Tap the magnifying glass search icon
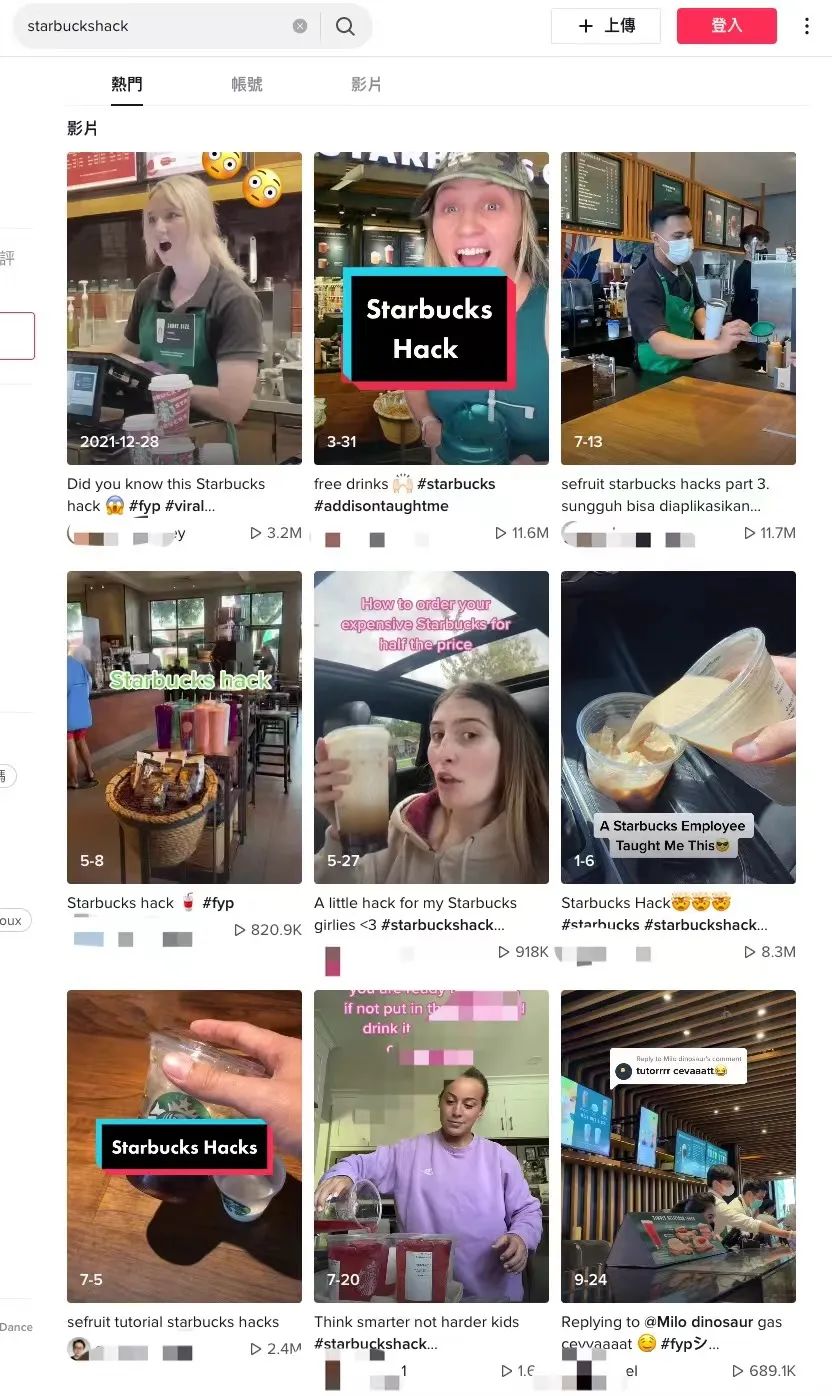The width and height of the screenshot is (832, 1396). [x=345, y=26]
